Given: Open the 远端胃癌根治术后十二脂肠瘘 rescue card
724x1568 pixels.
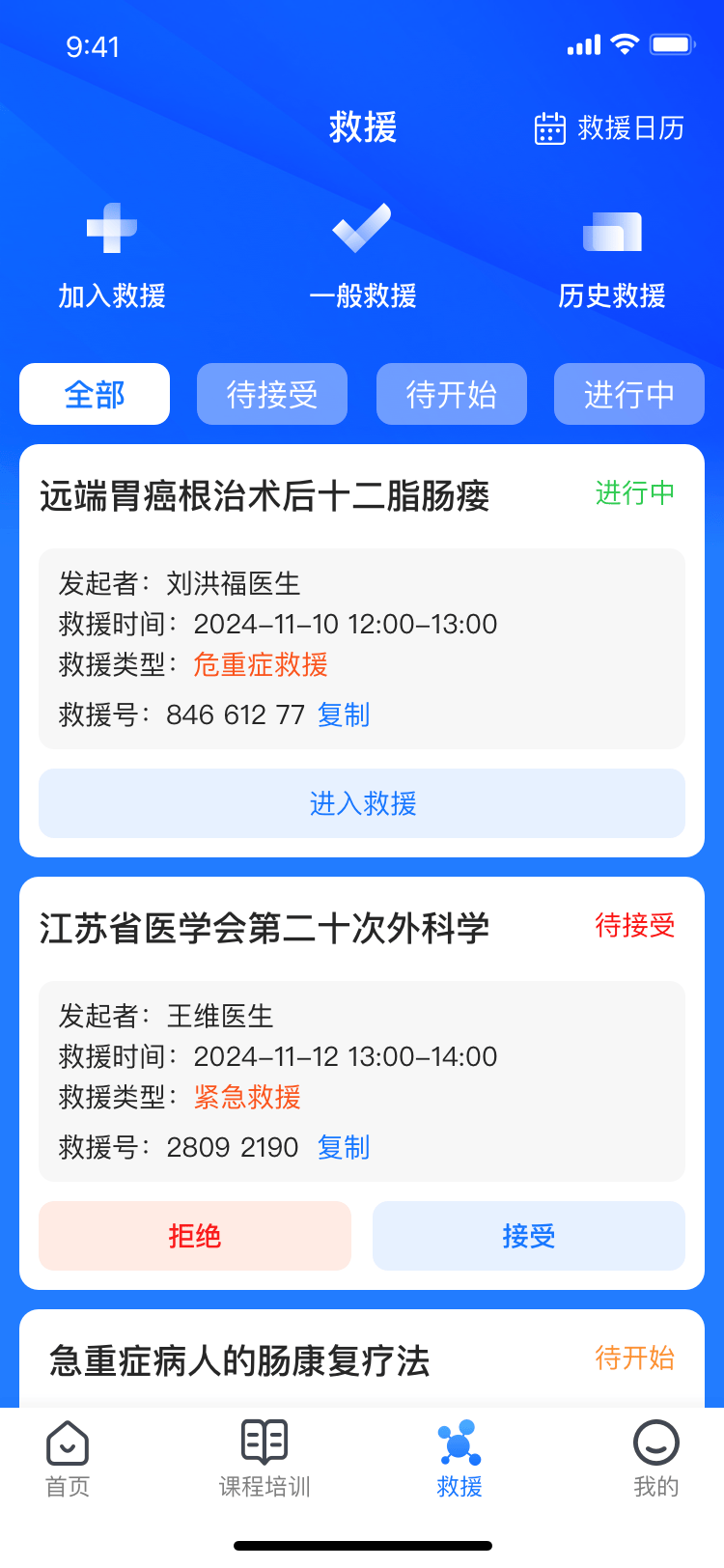Looking at the screenshot, I should pyautogui.click(x=265, y=496).
